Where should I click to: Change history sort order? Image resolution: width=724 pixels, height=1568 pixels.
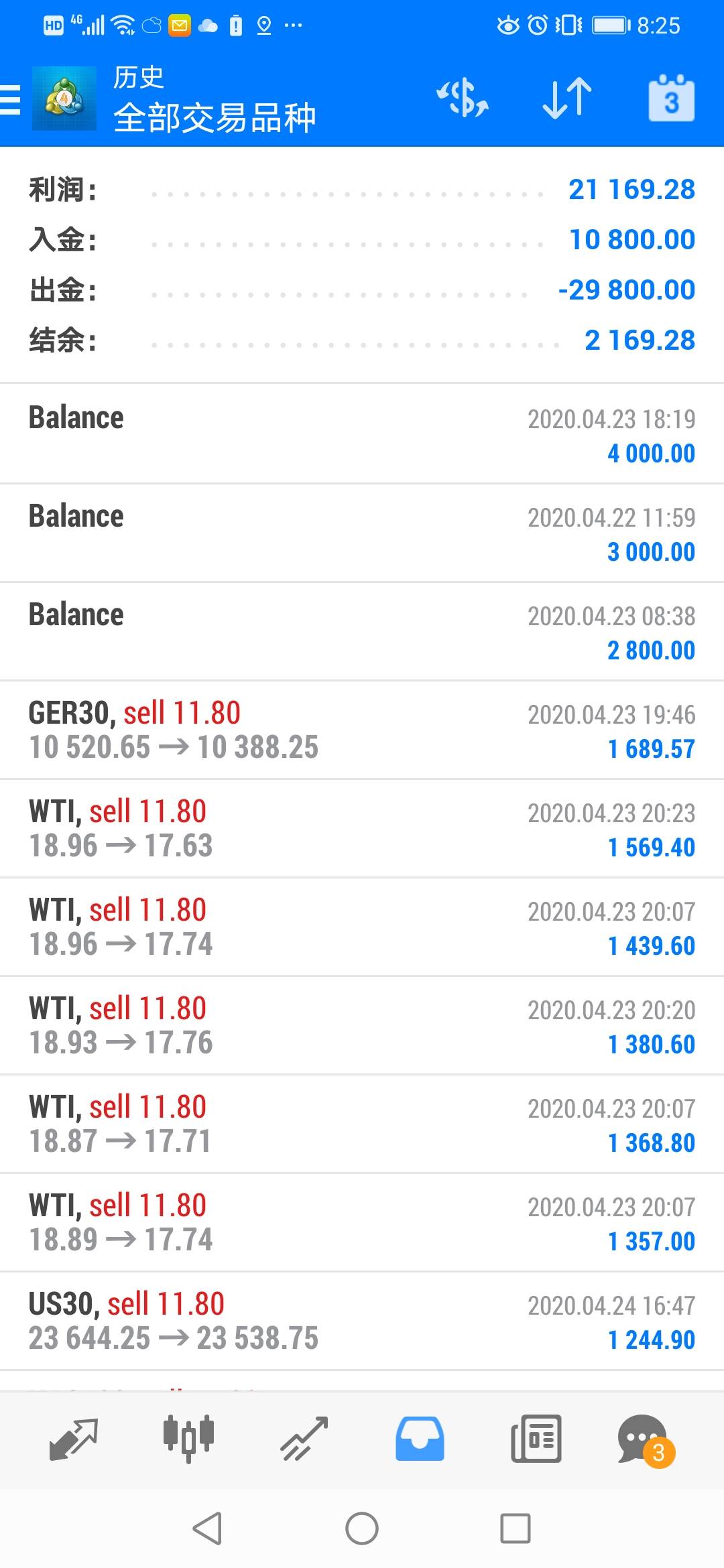566,99
